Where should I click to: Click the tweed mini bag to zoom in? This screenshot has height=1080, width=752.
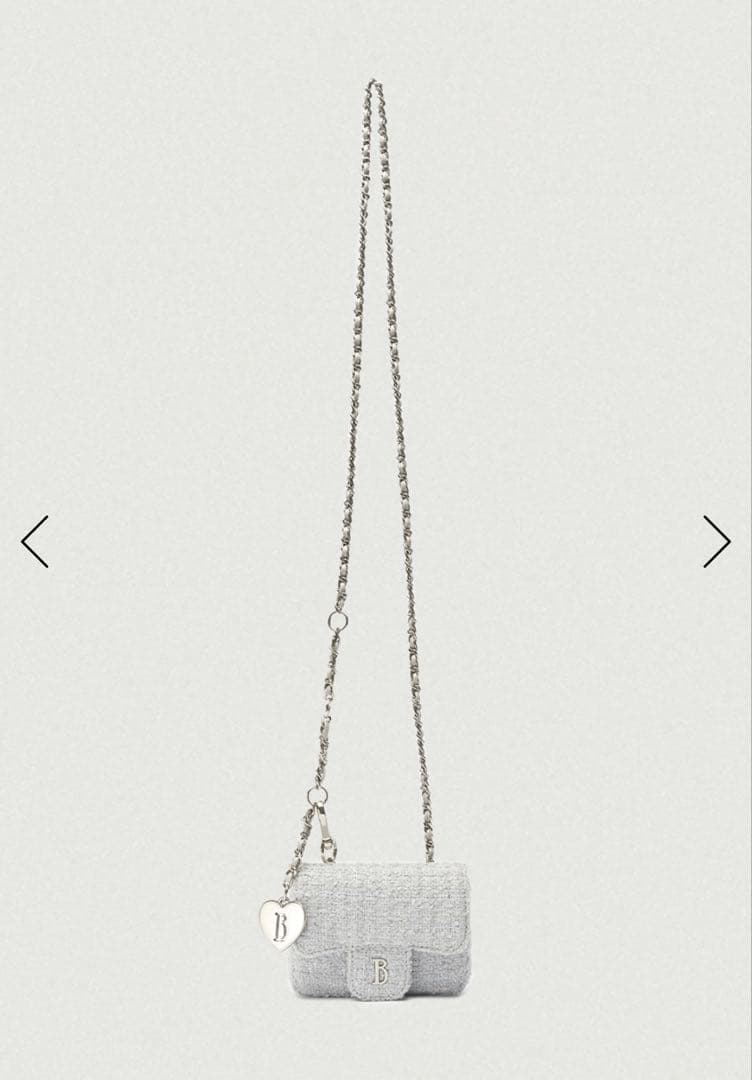pos(385,920)
